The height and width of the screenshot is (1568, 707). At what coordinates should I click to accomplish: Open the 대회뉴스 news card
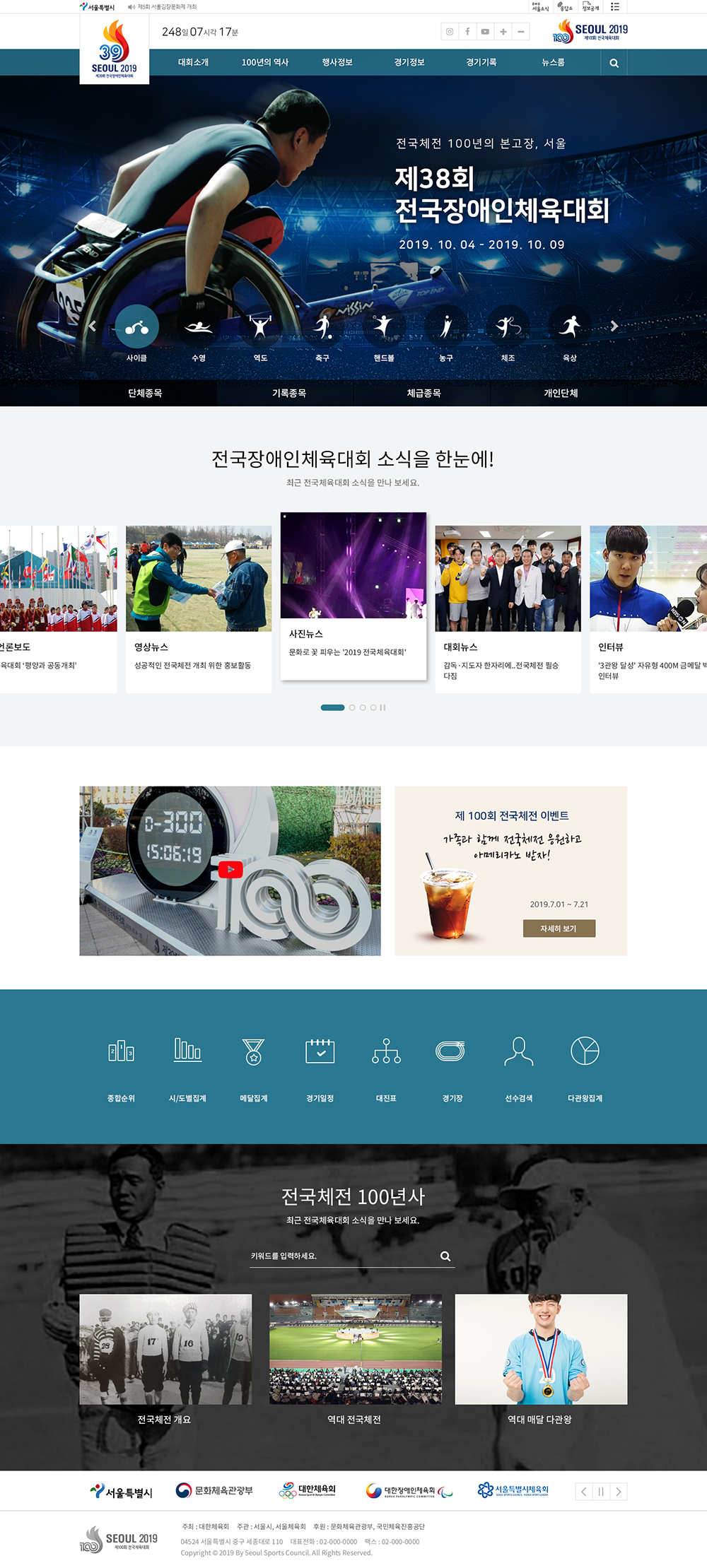click(x=508, y=609)
